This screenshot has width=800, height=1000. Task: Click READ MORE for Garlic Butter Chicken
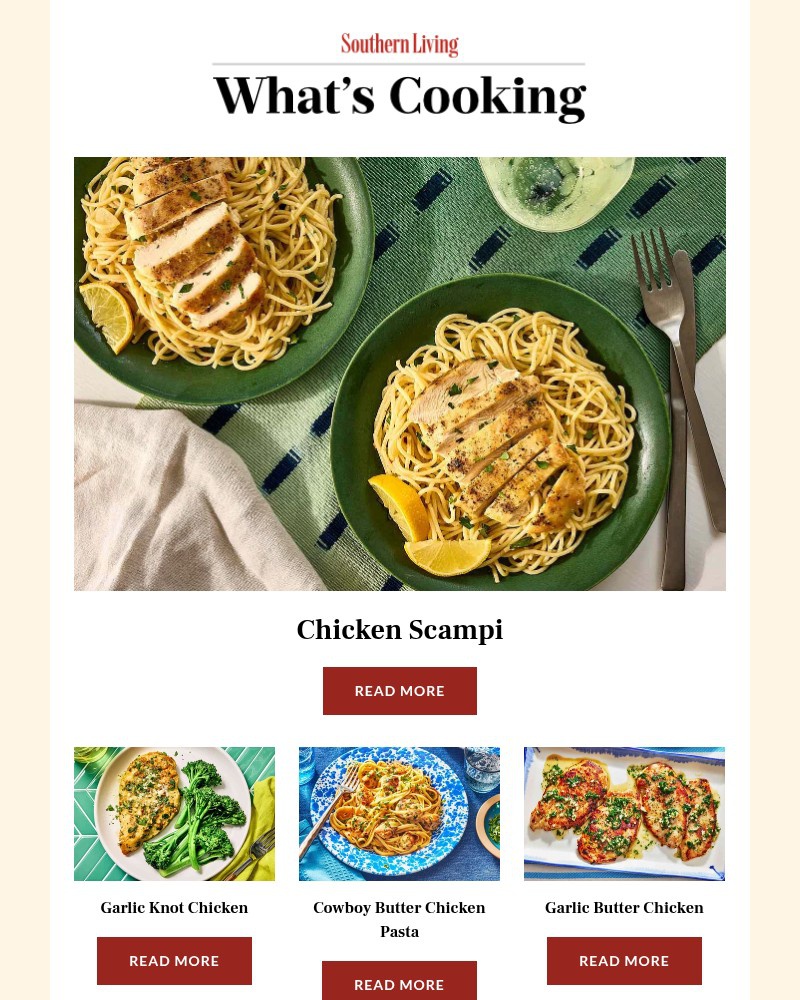624,960
